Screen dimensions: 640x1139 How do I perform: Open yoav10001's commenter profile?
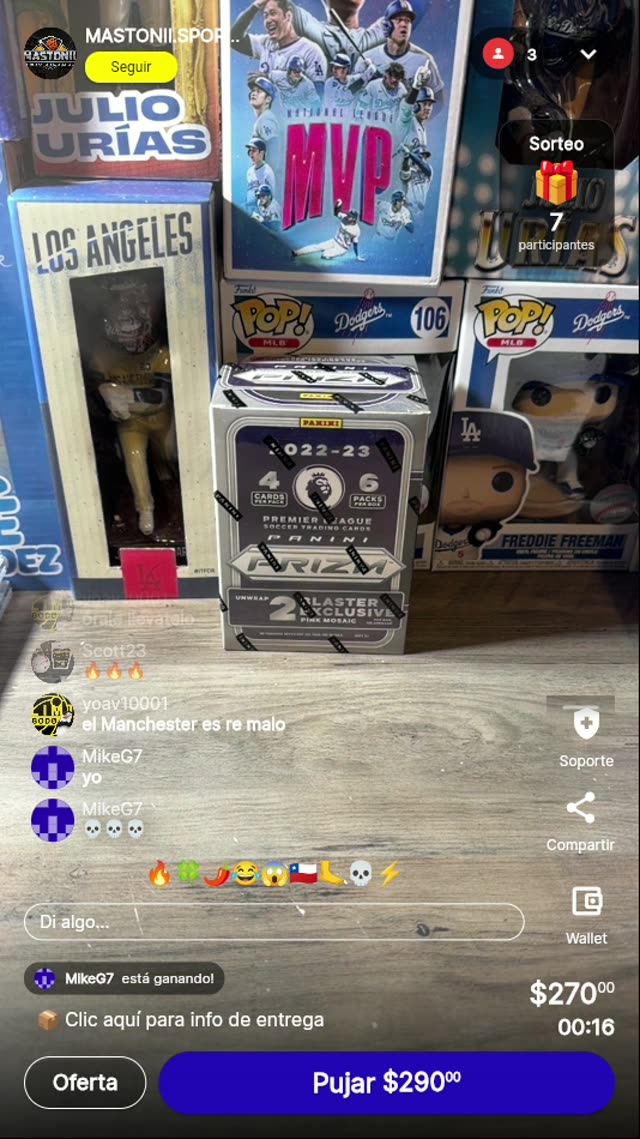click(x=52, y=714)
